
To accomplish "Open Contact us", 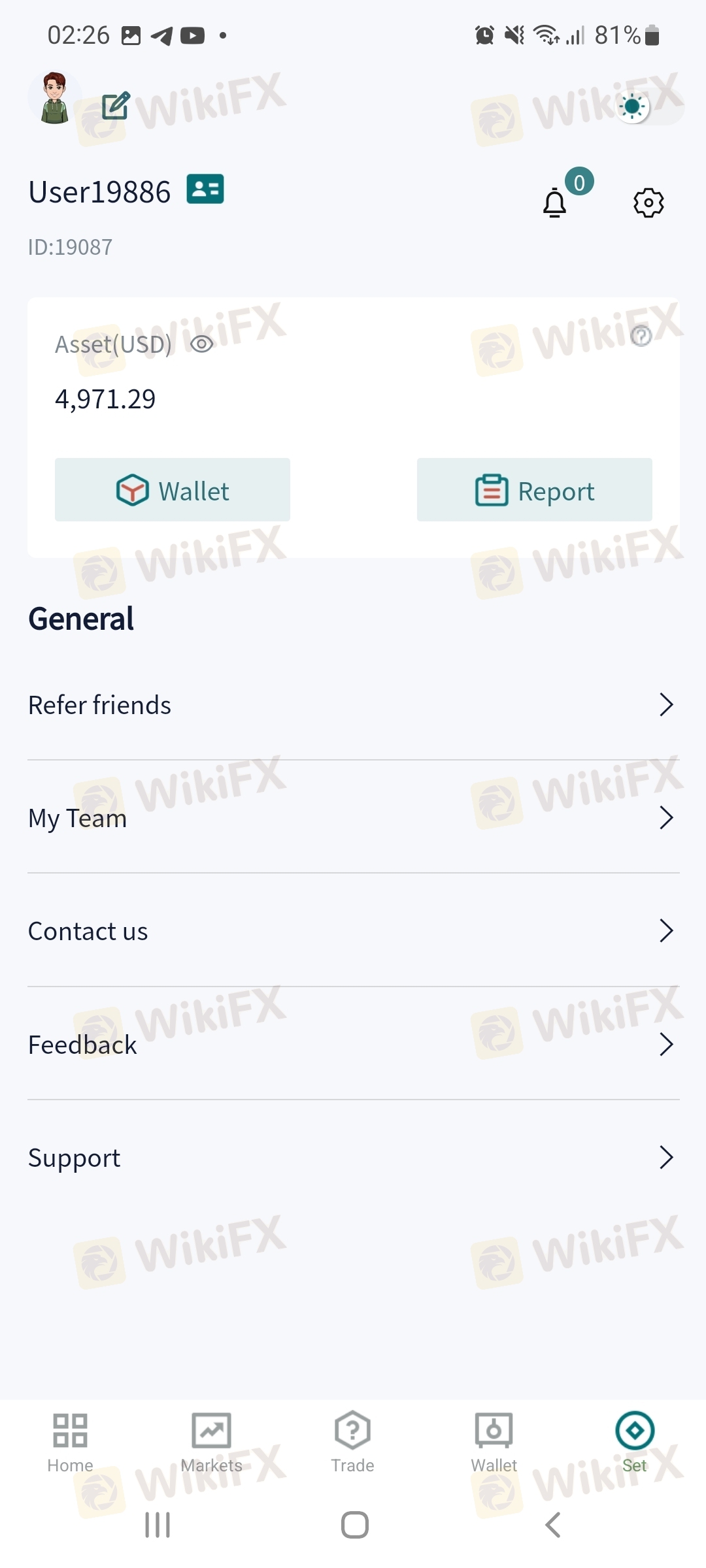I will [x=353, y=931].
